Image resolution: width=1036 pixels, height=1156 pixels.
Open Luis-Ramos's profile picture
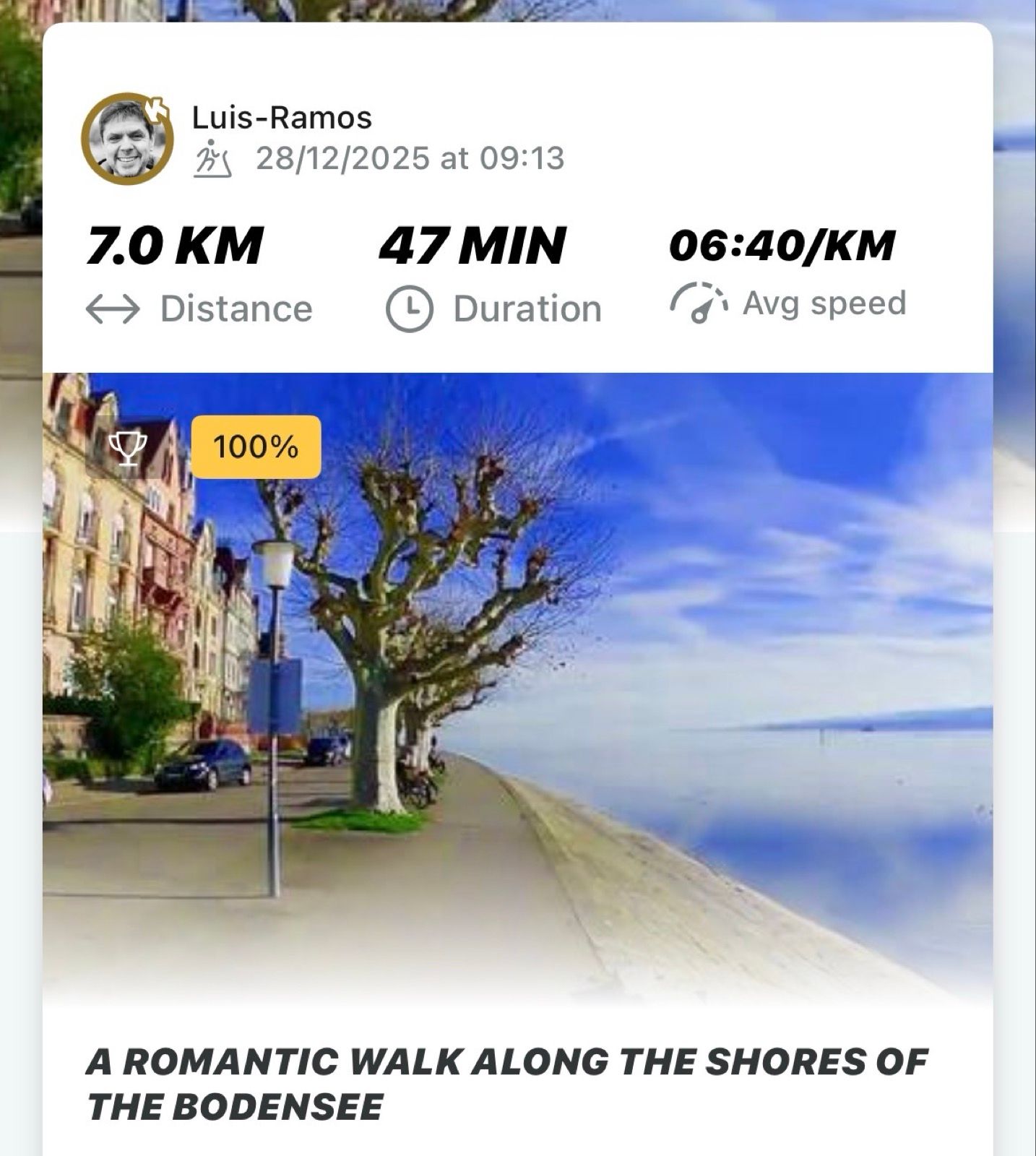pyautogui.click(x=127, y=139)
